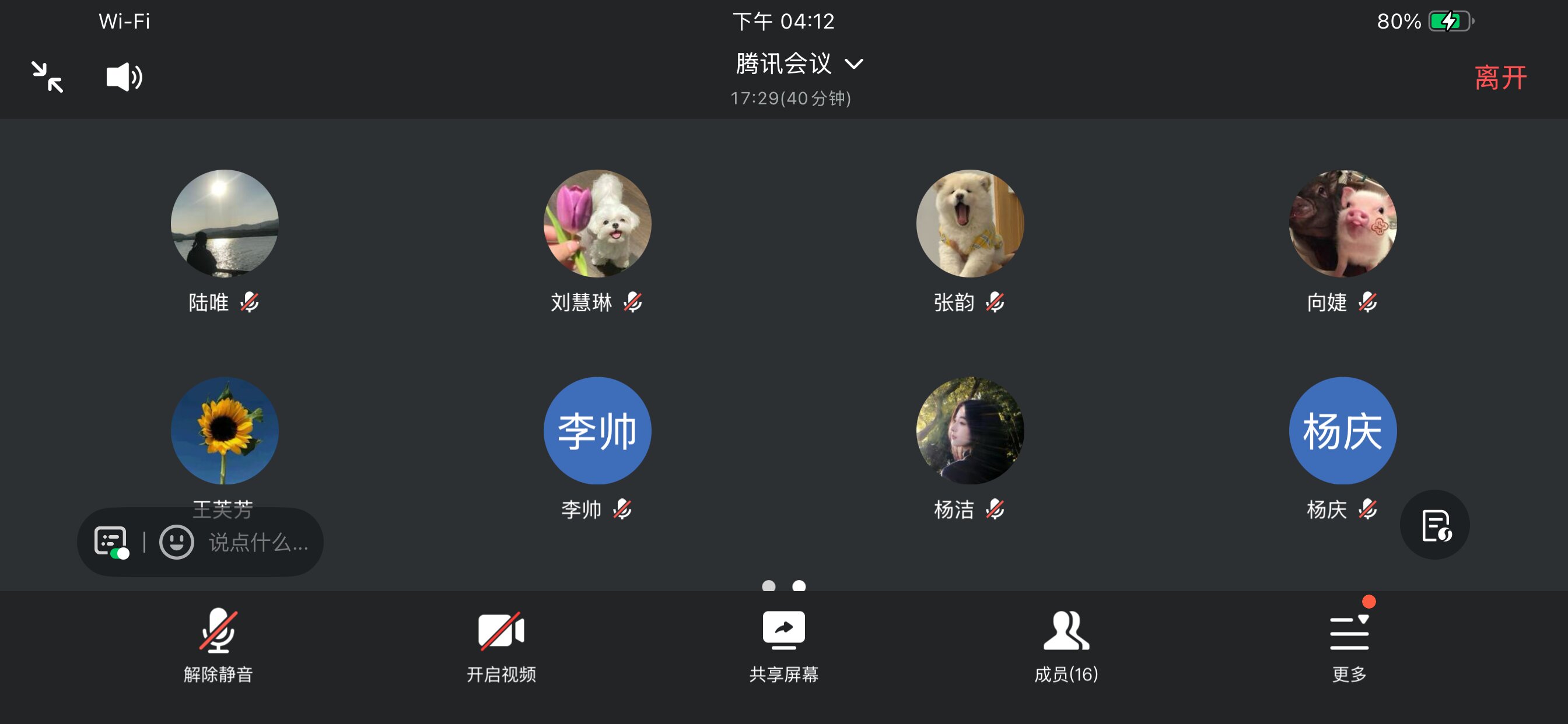Select participant 杨洁's tile
Viewport: 1568px width, 724px height.
pyautogui.click(x=970, y=431)
